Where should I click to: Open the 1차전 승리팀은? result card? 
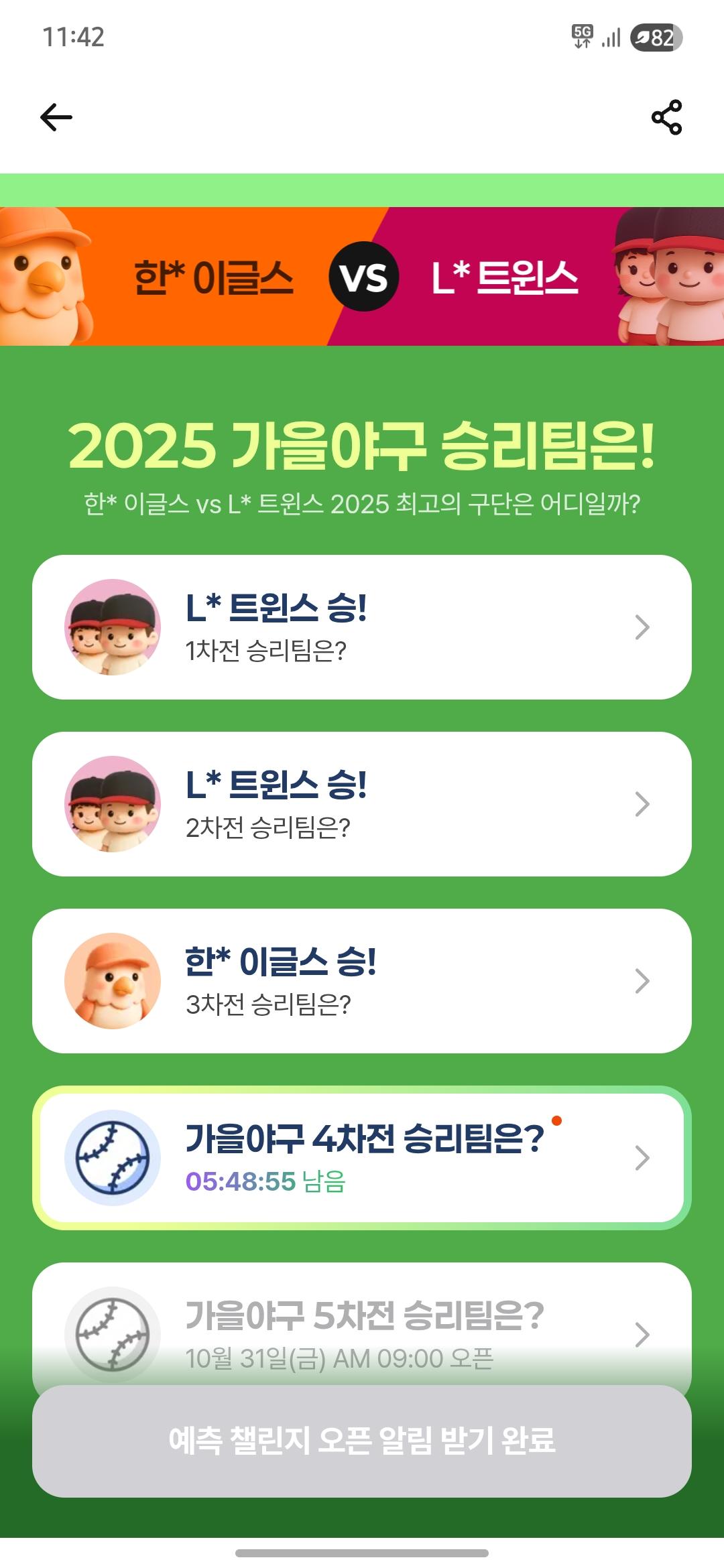coord(362,627)
